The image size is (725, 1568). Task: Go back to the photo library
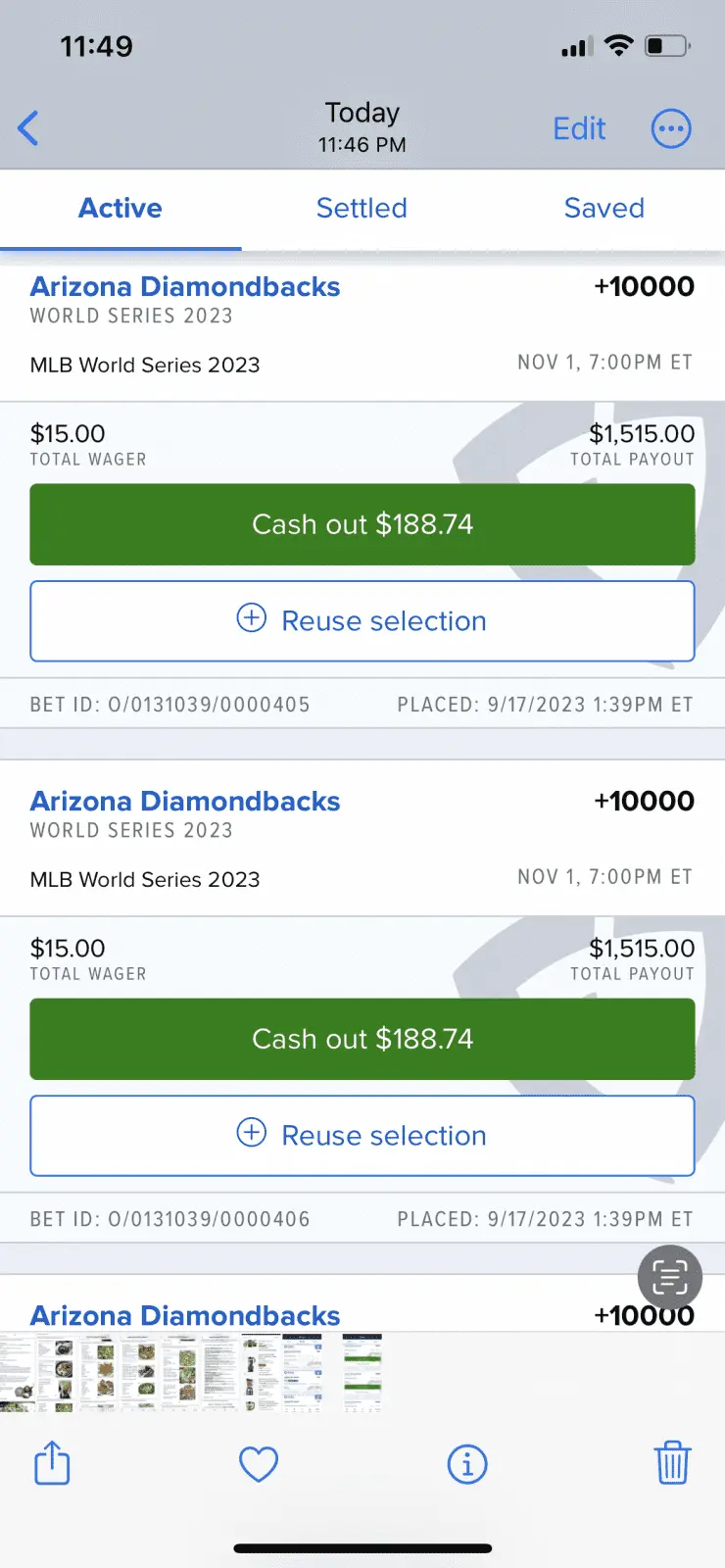pos(28,128)
